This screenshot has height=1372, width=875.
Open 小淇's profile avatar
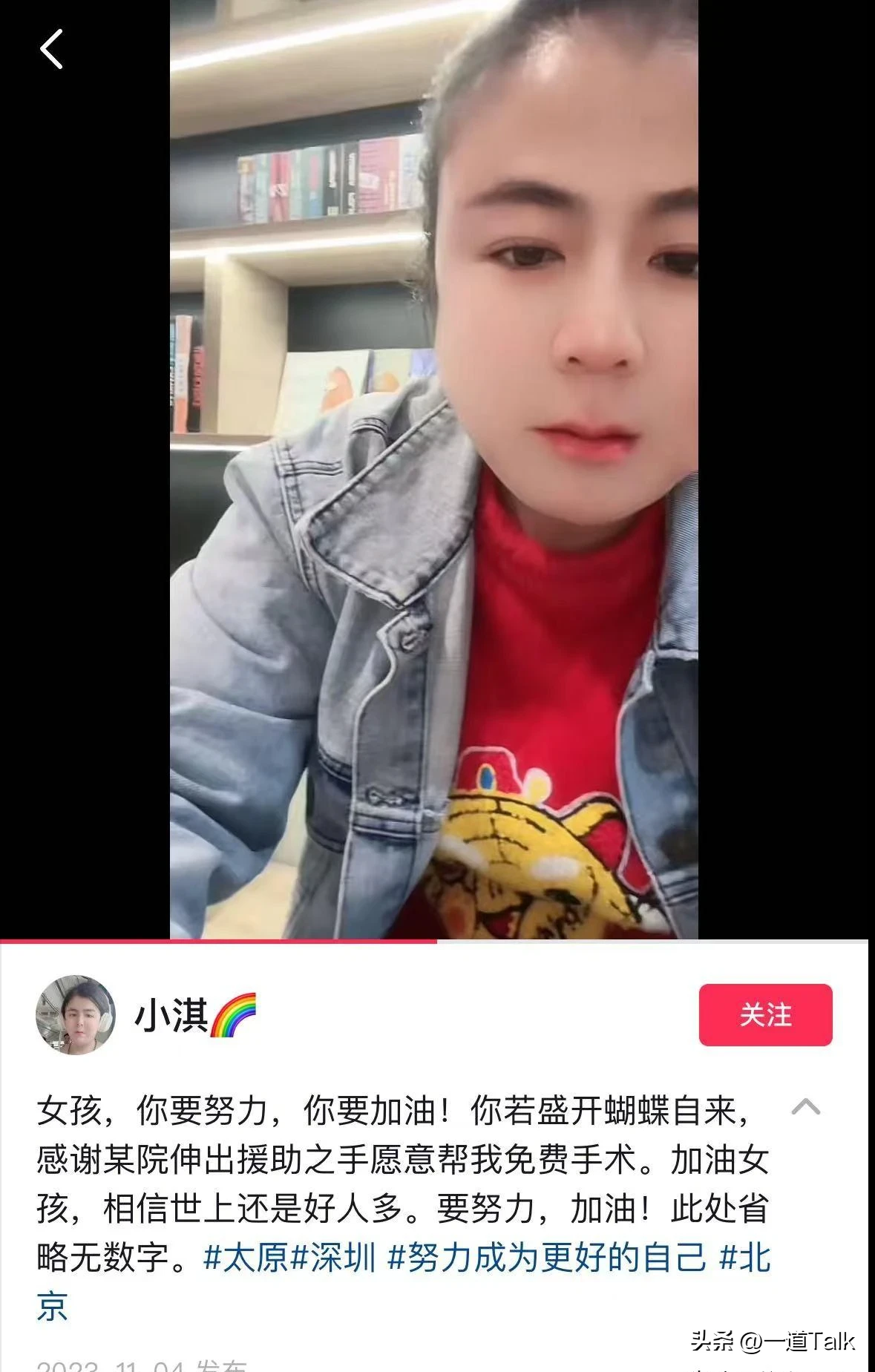point(76,1014)
